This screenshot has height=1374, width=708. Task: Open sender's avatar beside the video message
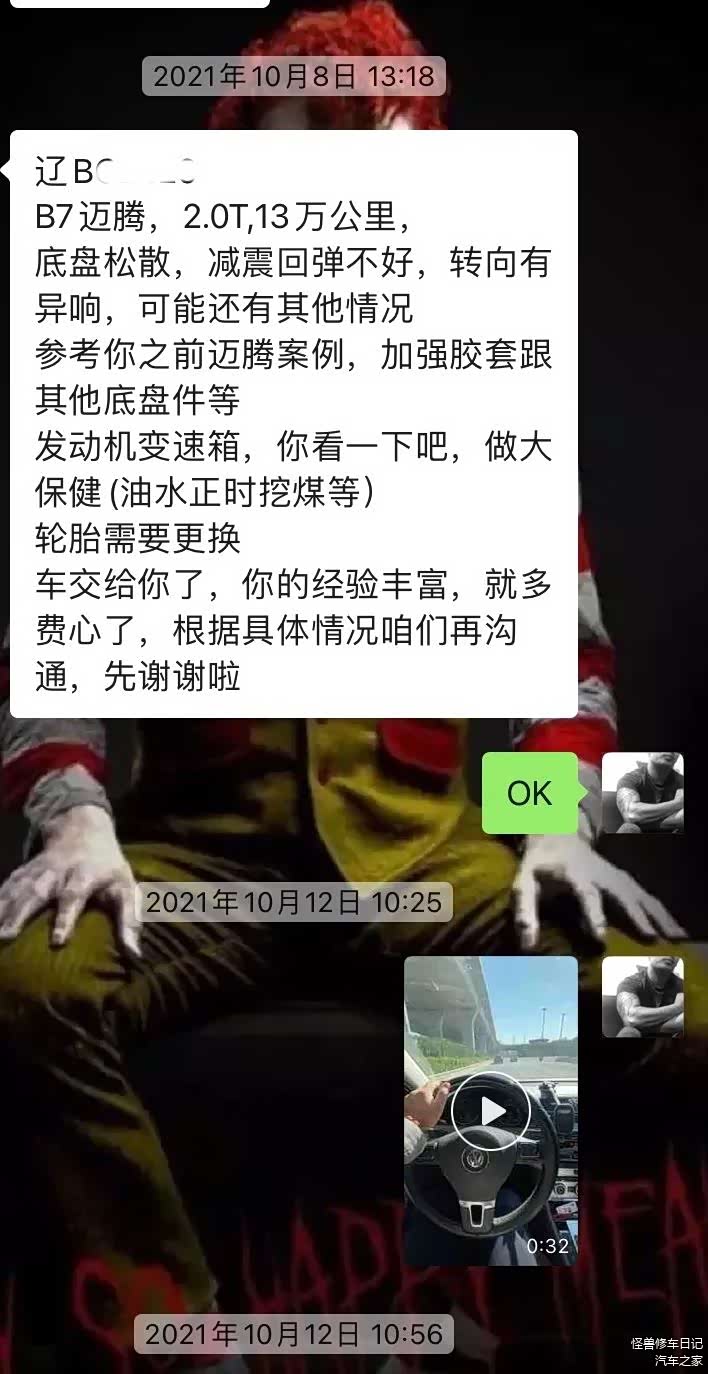pos(642,997)
